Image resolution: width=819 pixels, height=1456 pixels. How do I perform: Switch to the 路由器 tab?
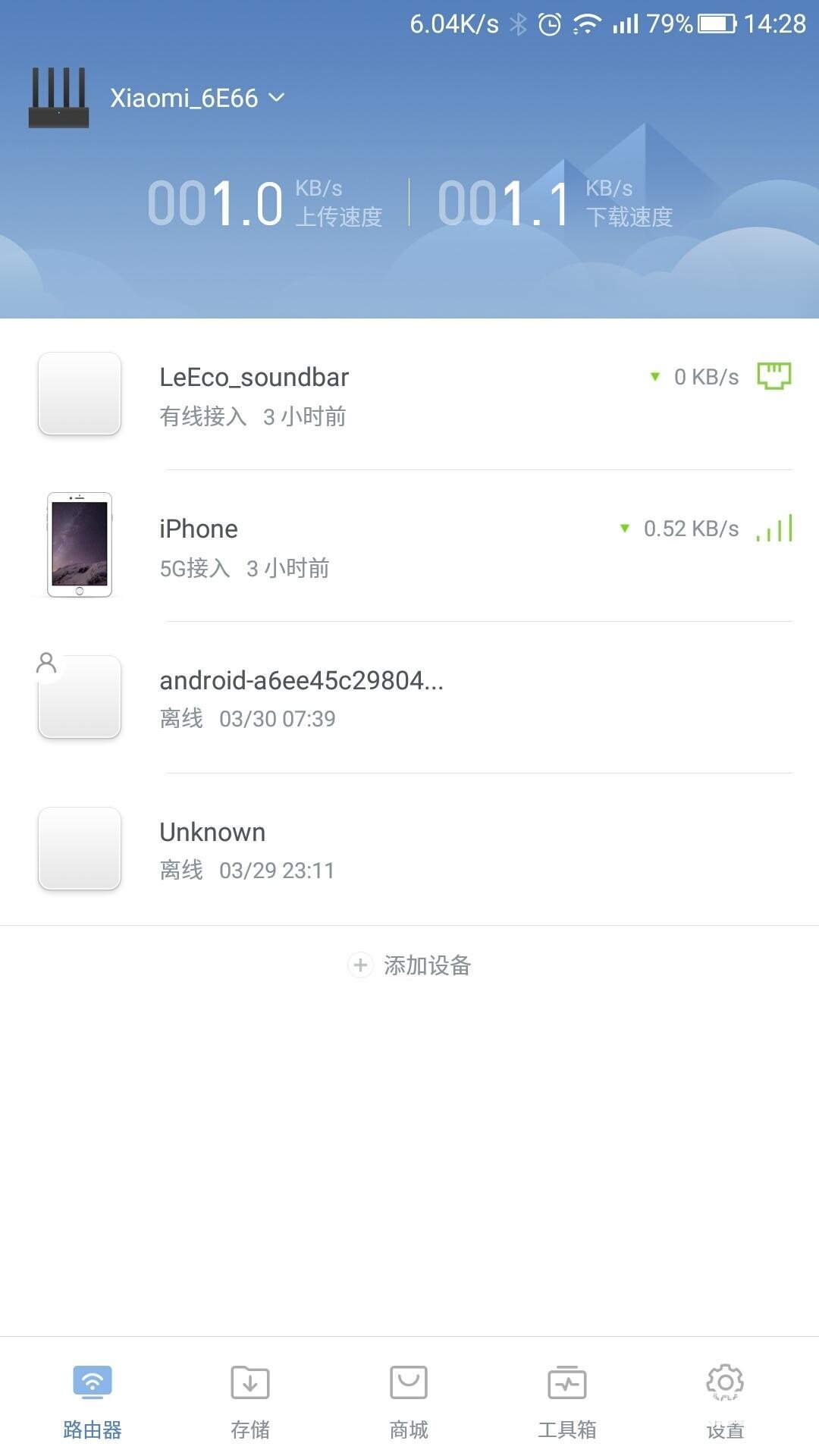[x=93, y=1401]
